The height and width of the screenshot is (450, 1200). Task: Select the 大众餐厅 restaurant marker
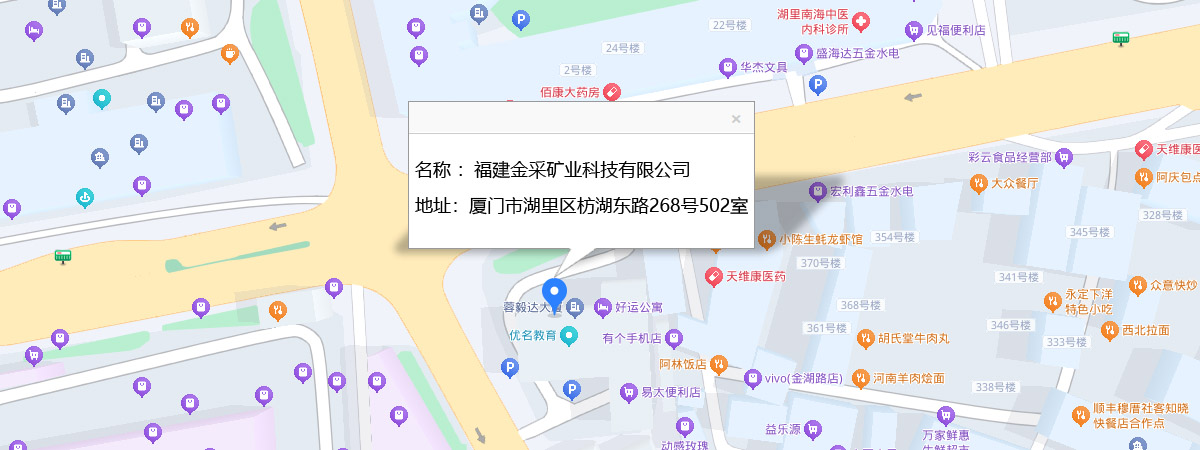tap(978, 183)
